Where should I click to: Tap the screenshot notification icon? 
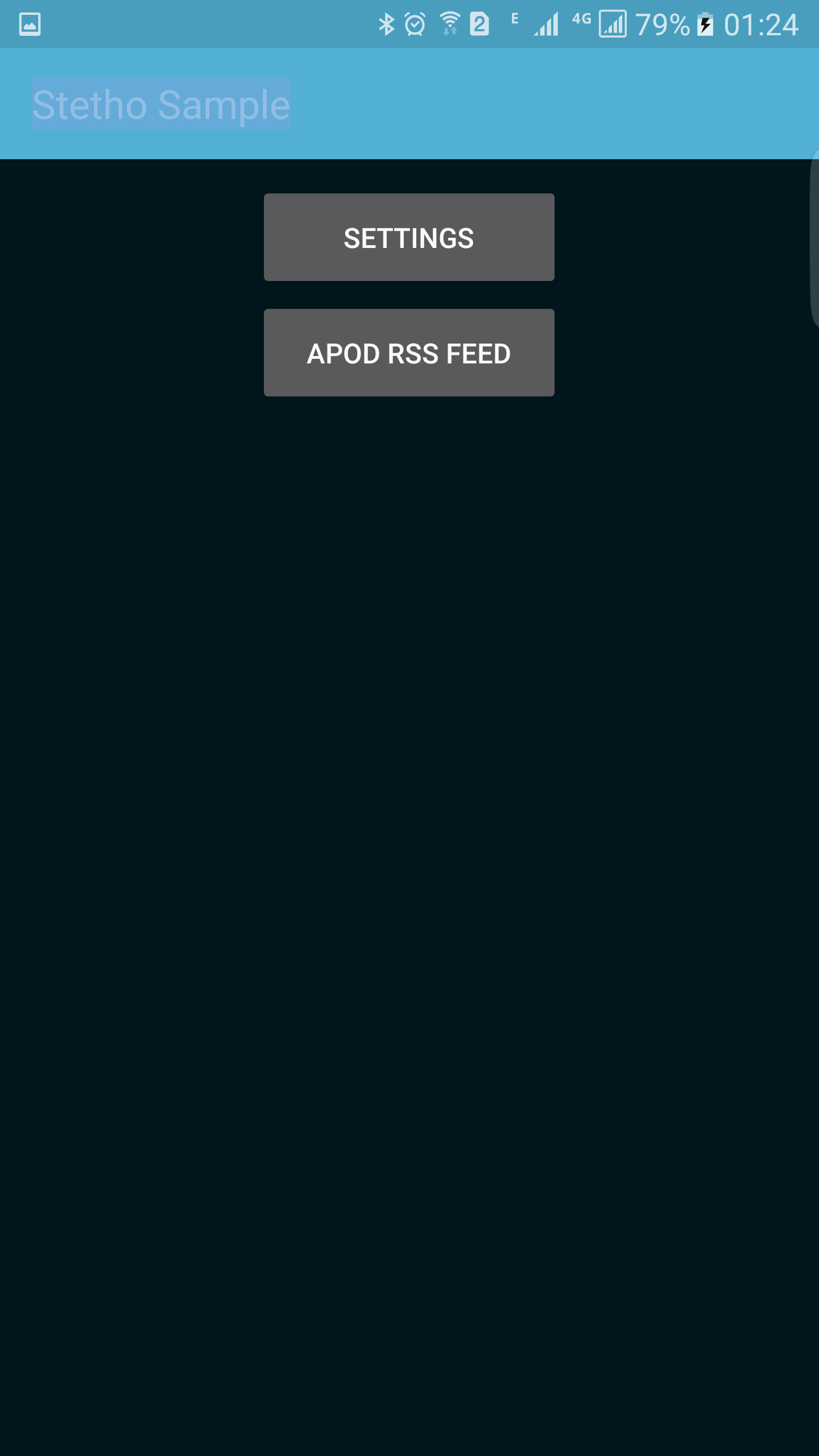click(29, 23)
